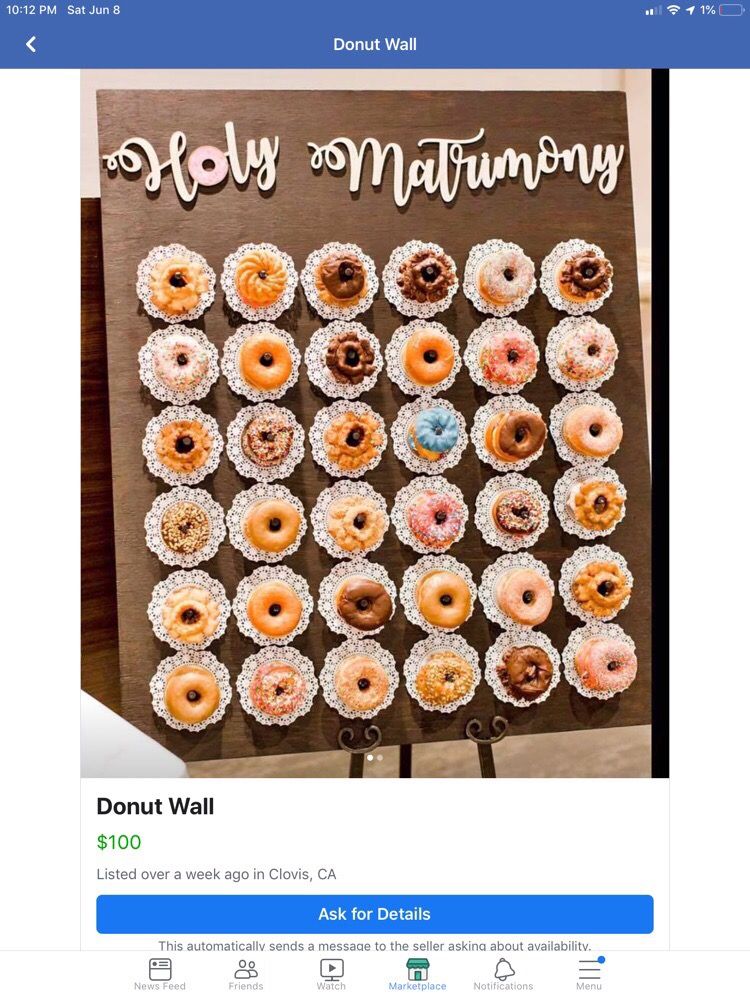The width and height of the screenshot is (750, 1000).
Task: Select the Marketplace tab
Action: pyautogui.click(x=417, y=973)
